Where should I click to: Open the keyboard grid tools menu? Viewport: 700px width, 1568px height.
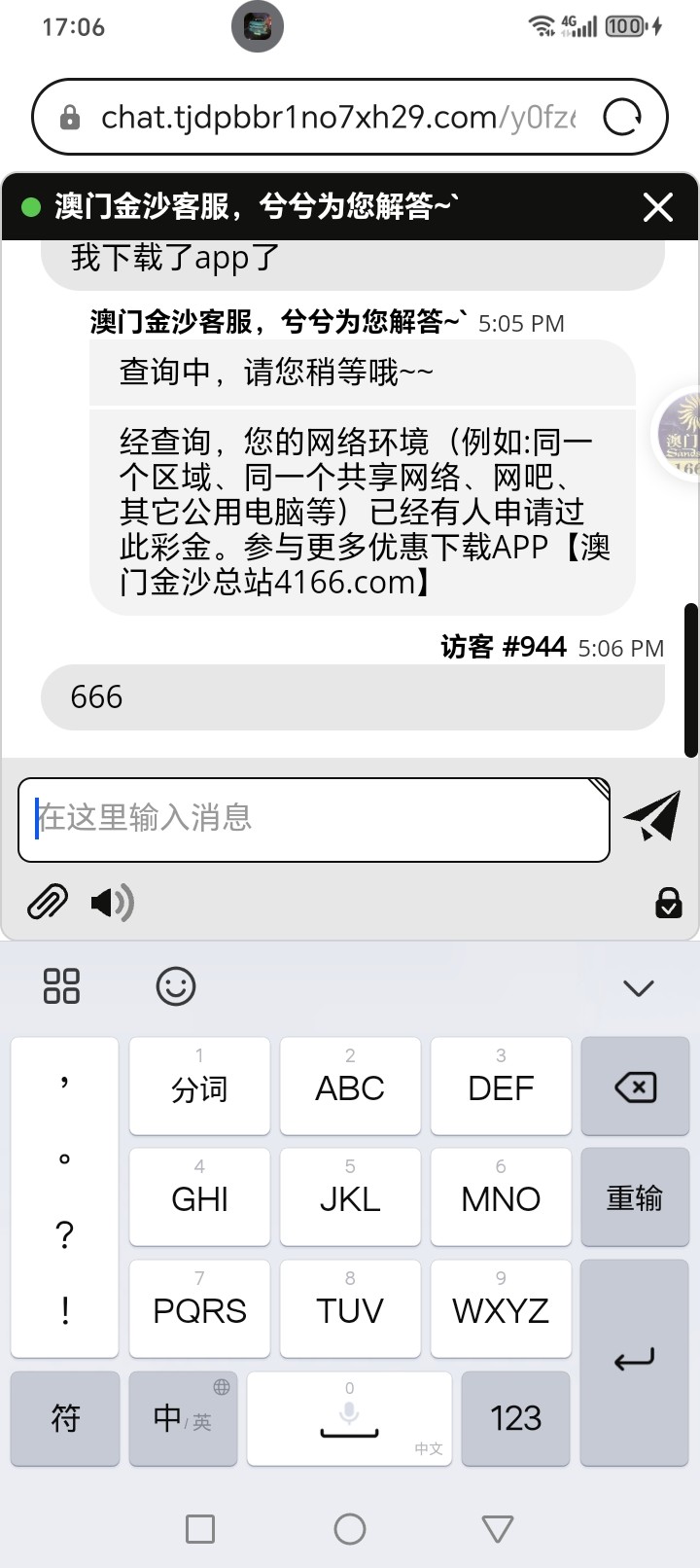click(x=61, y=986)
